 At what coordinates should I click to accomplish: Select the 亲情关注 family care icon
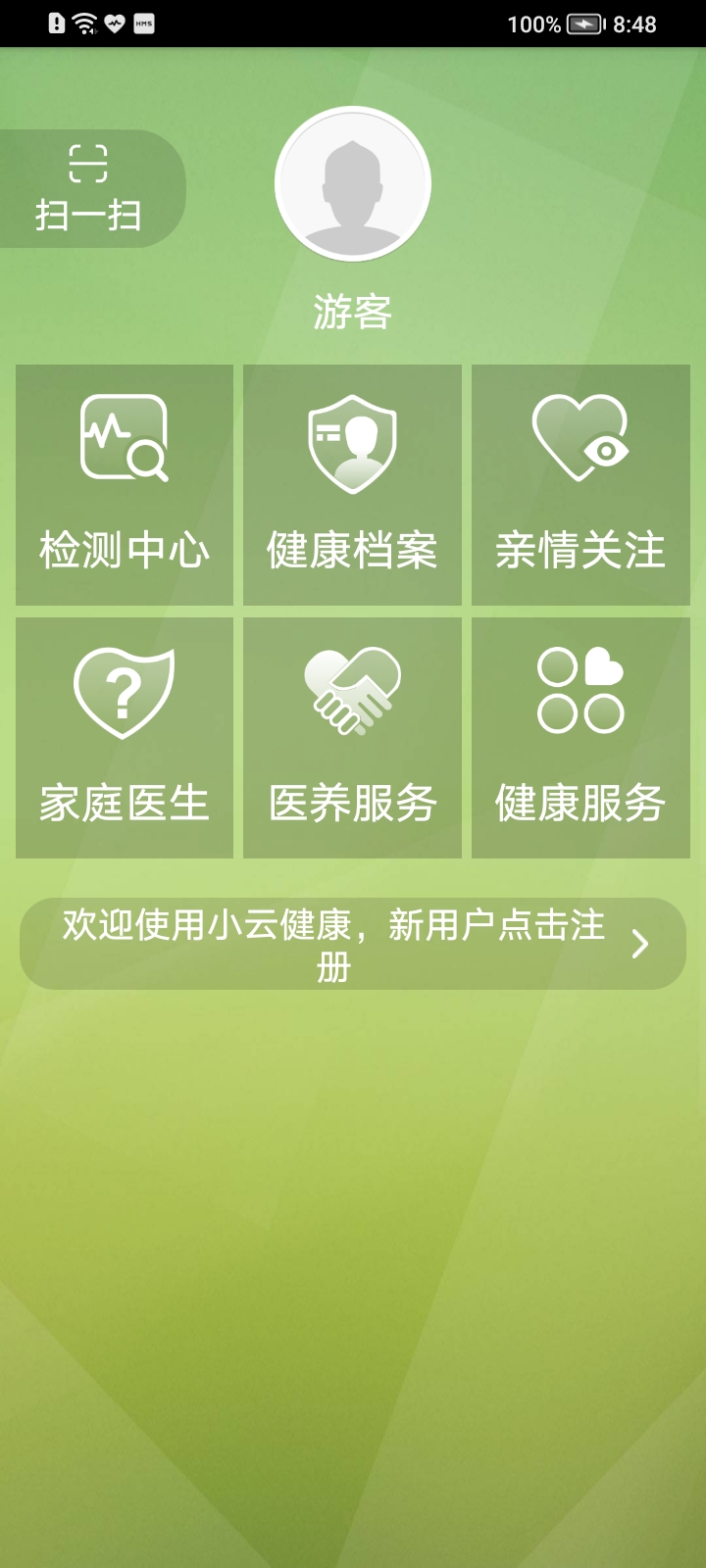[x=580, y=484]
